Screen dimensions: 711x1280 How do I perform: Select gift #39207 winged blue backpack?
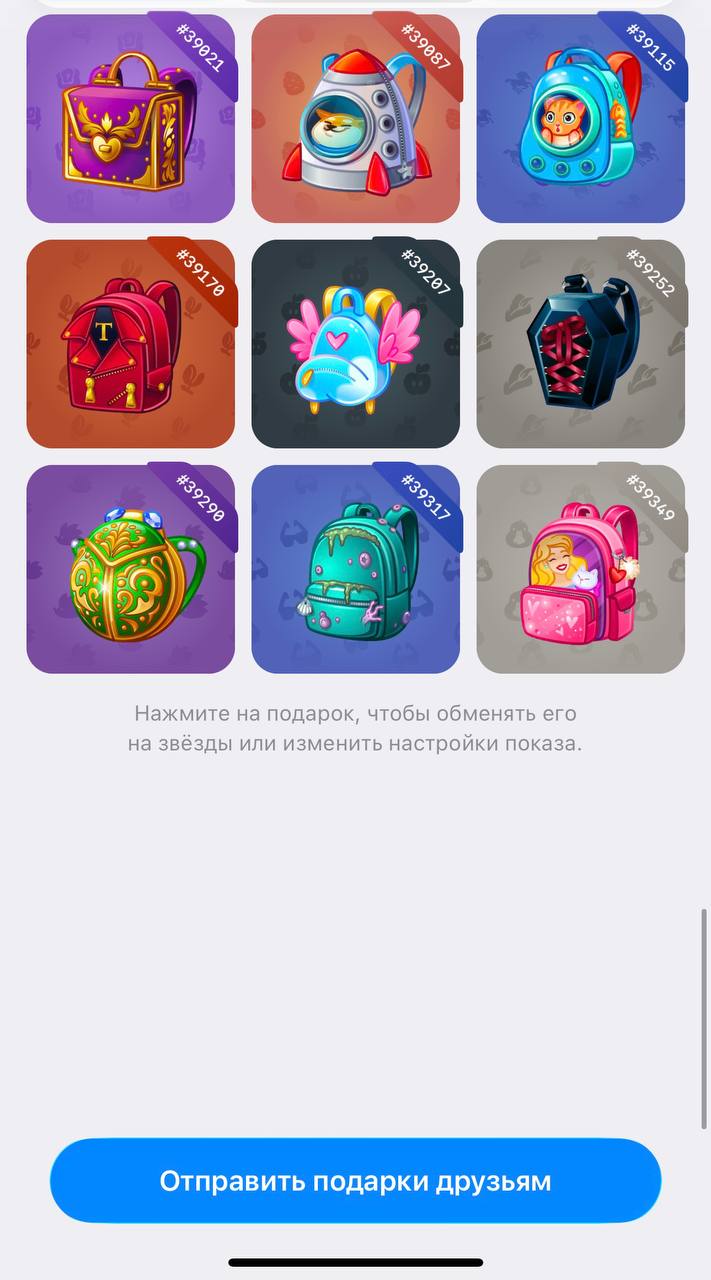tap(355, 343)
